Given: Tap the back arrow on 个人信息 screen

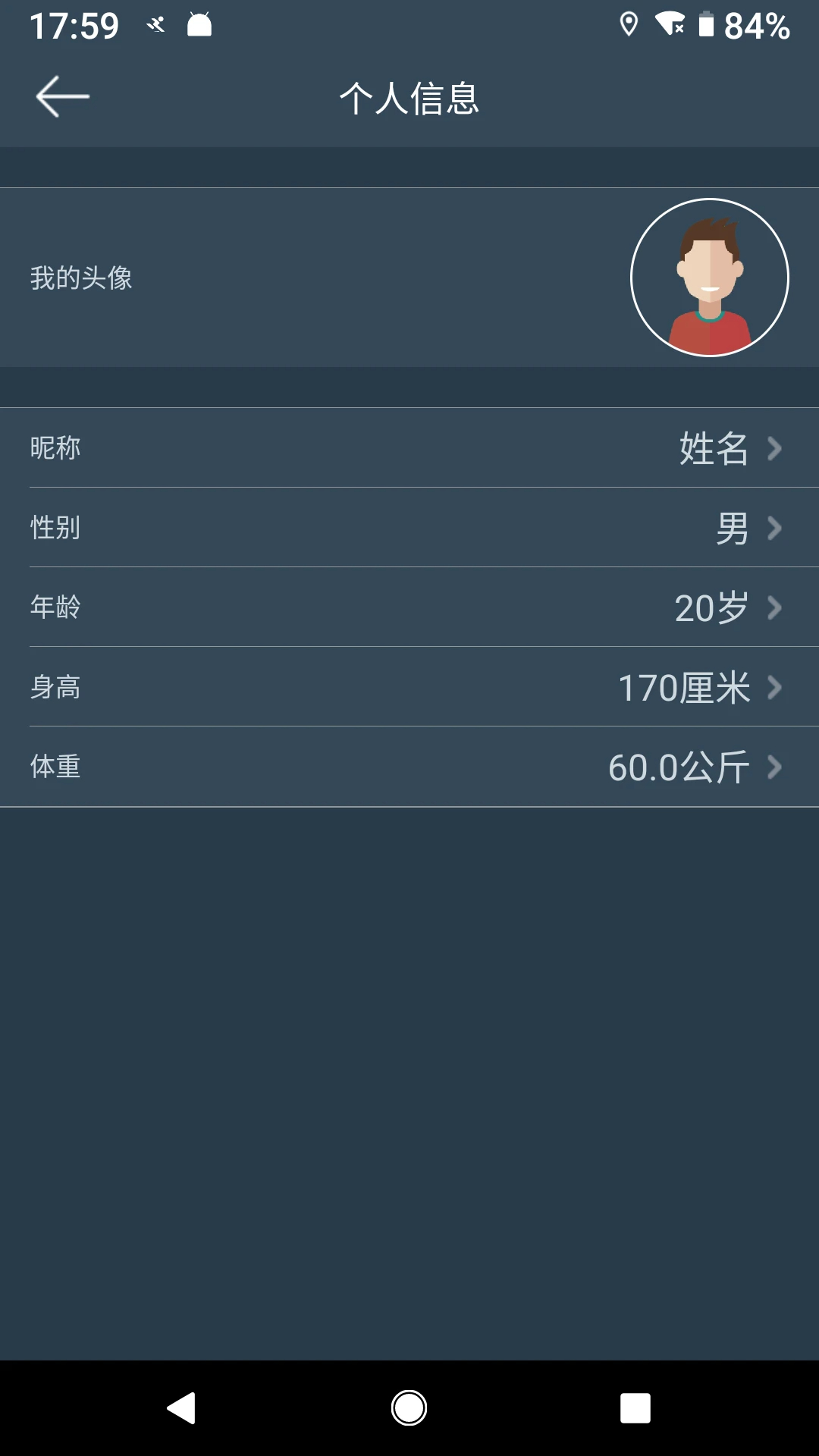Looking at the screenshot, I should point(63,97).
